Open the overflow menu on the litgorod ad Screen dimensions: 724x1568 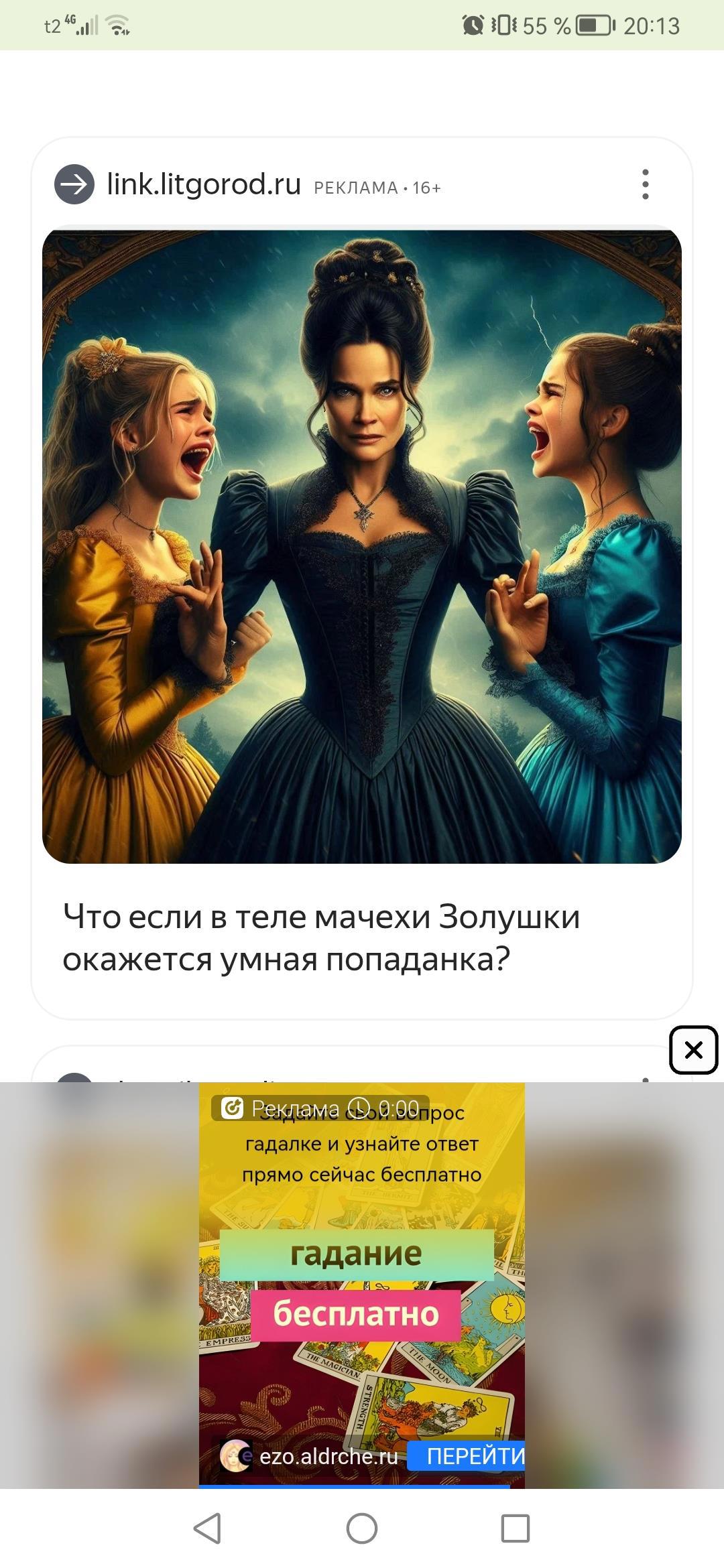pyautogui.click(x=645, y=184)
